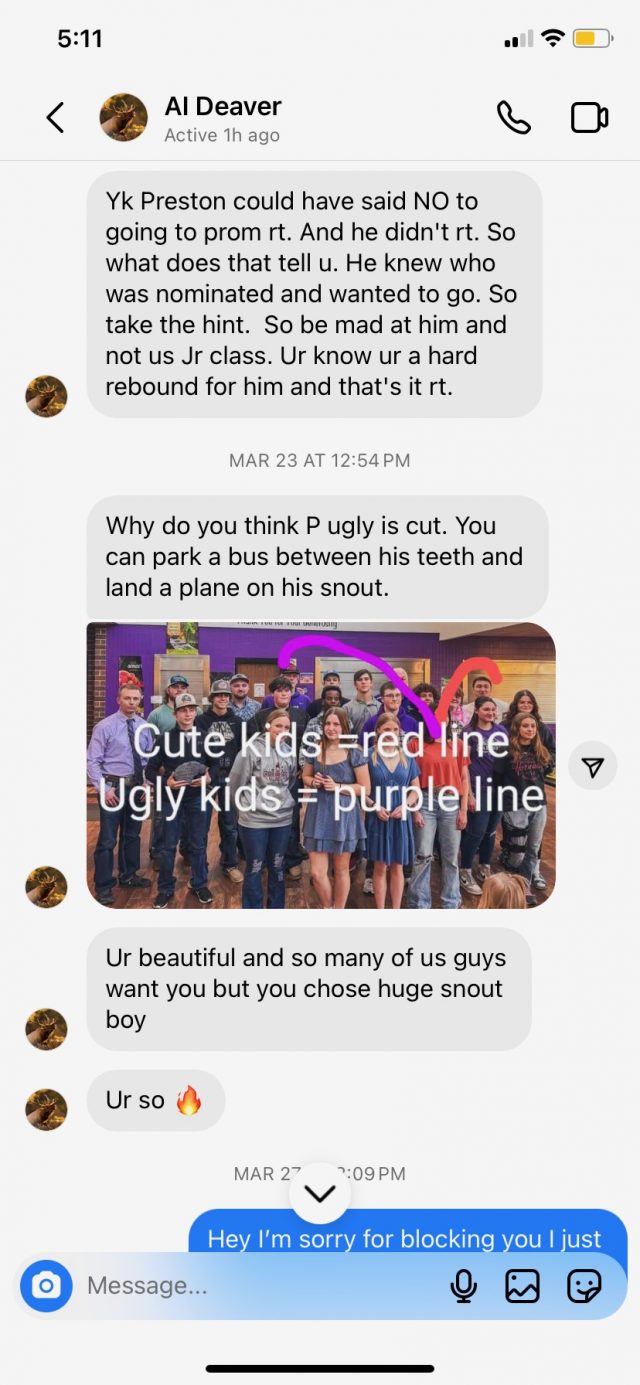This screenshot has height=1385, width=640.
Task: Start an audio call with Al Deaver
Action: point(513,118)
